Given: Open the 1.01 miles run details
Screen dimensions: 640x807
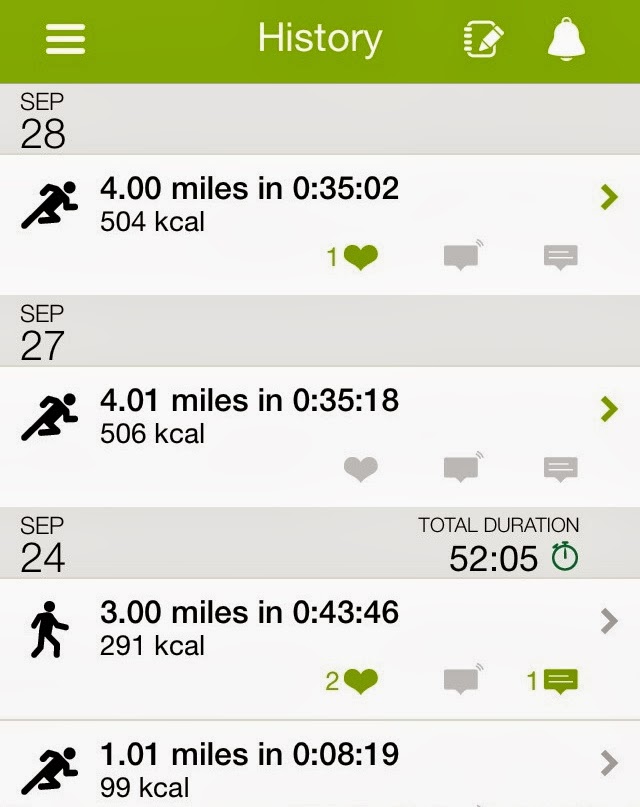Looking at the screenshot, I should [x=608, y=765].
